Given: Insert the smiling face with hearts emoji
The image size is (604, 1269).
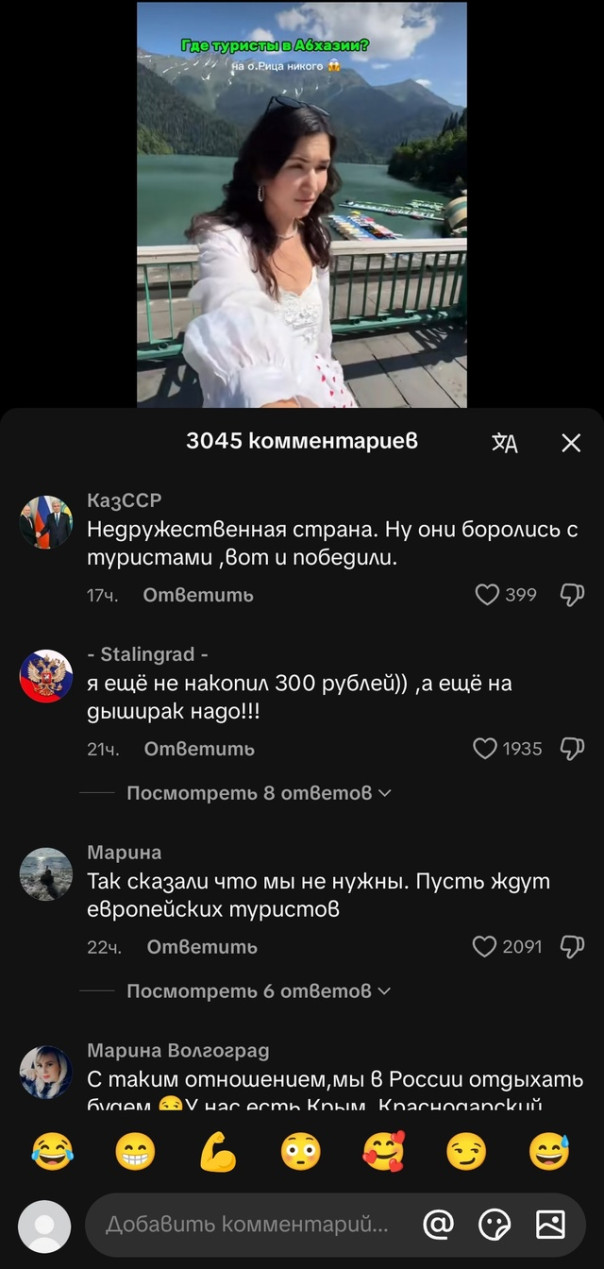Looking at the screenshot, I should coord(383,1153).
